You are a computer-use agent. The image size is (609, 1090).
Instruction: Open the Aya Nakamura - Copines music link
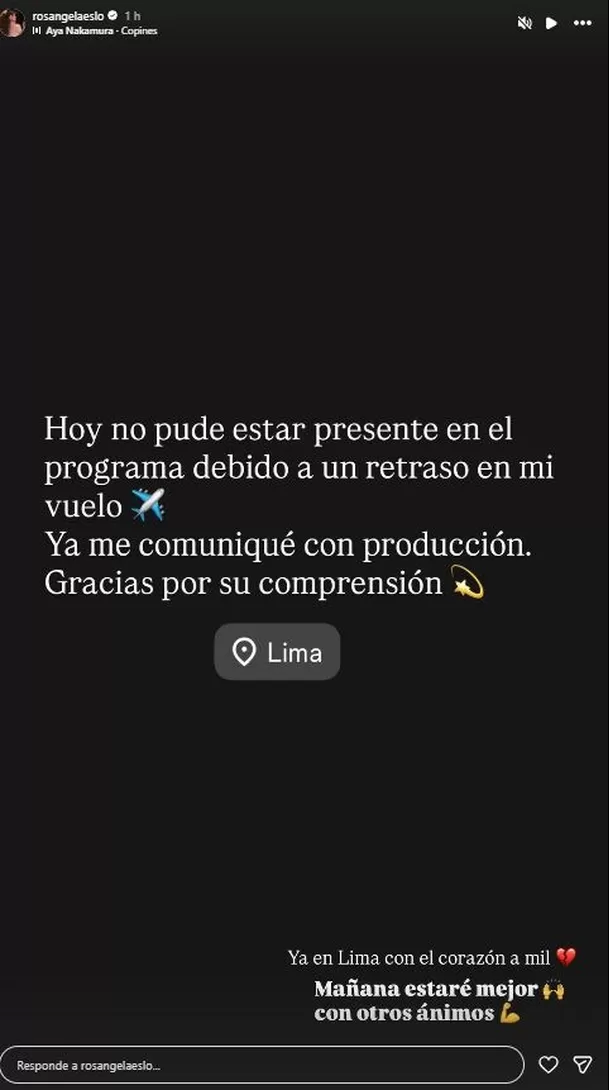101,31
